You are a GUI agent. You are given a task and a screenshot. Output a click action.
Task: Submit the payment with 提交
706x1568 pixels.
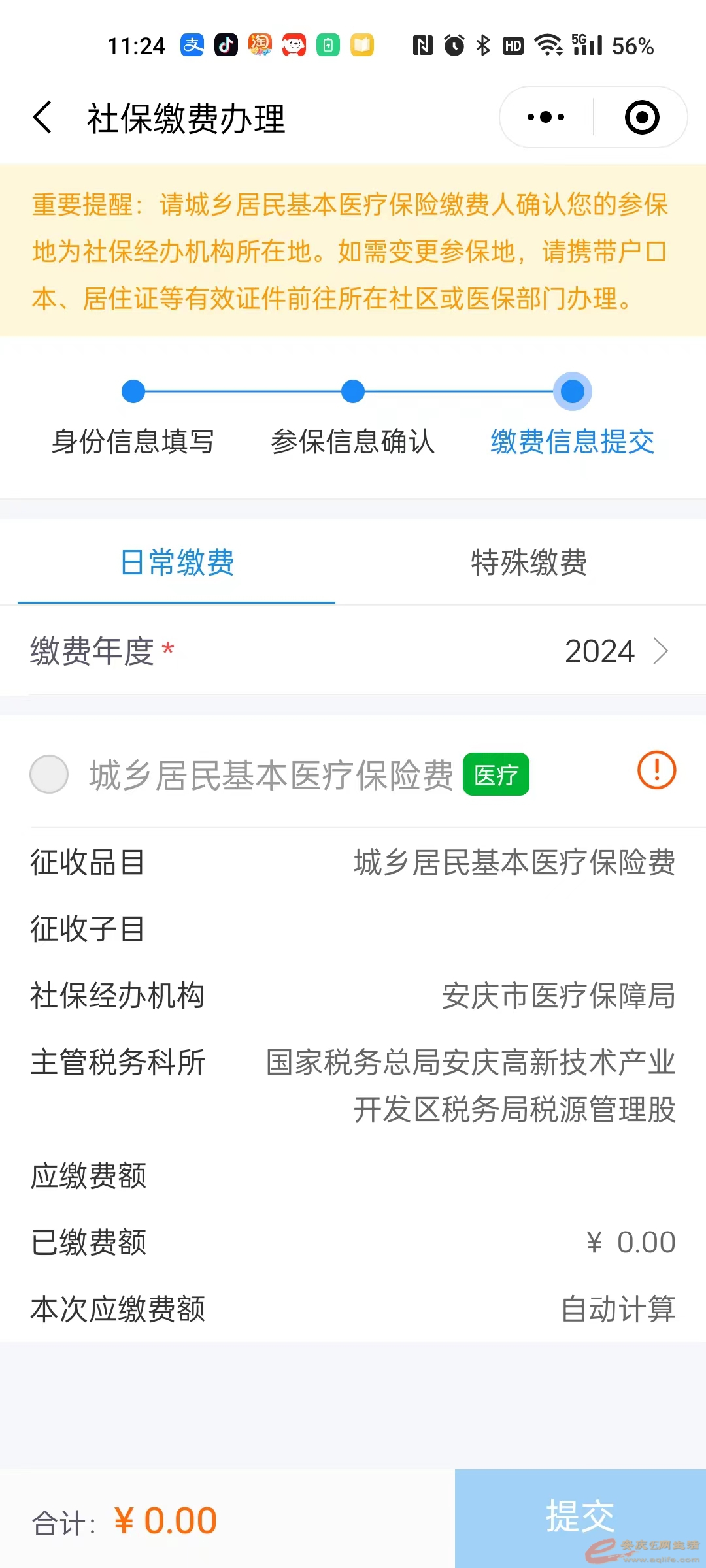580,1517
